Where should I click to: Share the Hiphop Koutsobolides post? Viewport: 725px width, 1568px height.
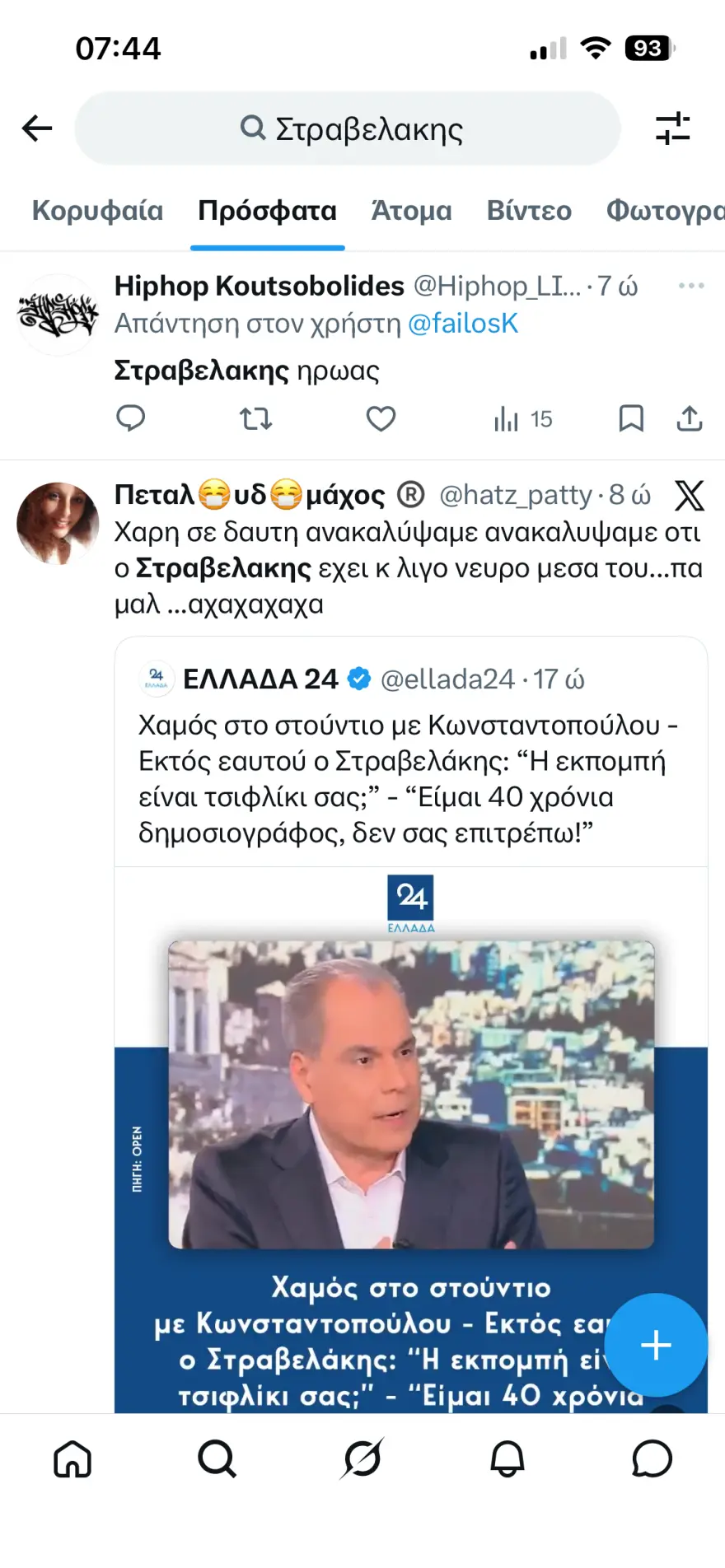pos(690,419)
